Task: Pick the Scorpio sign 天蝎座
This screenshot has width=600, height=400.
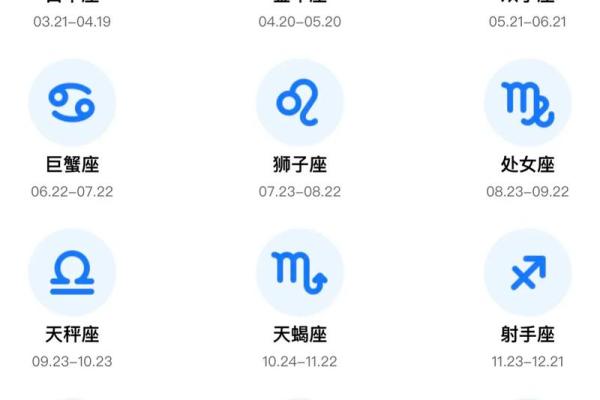Action: [300, 272]
